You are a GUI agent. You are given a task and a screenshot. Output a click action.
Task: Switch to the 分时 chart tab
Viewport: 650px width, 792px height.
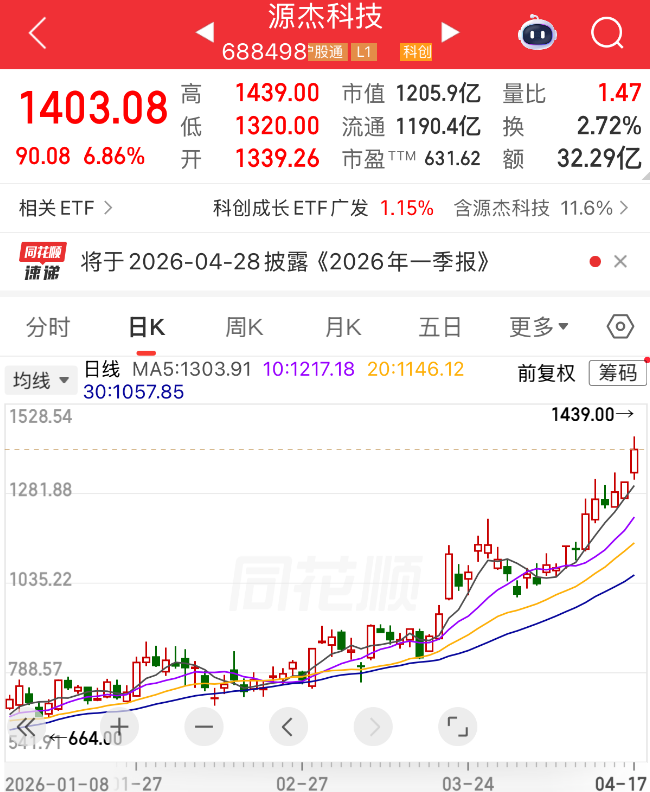48,327
